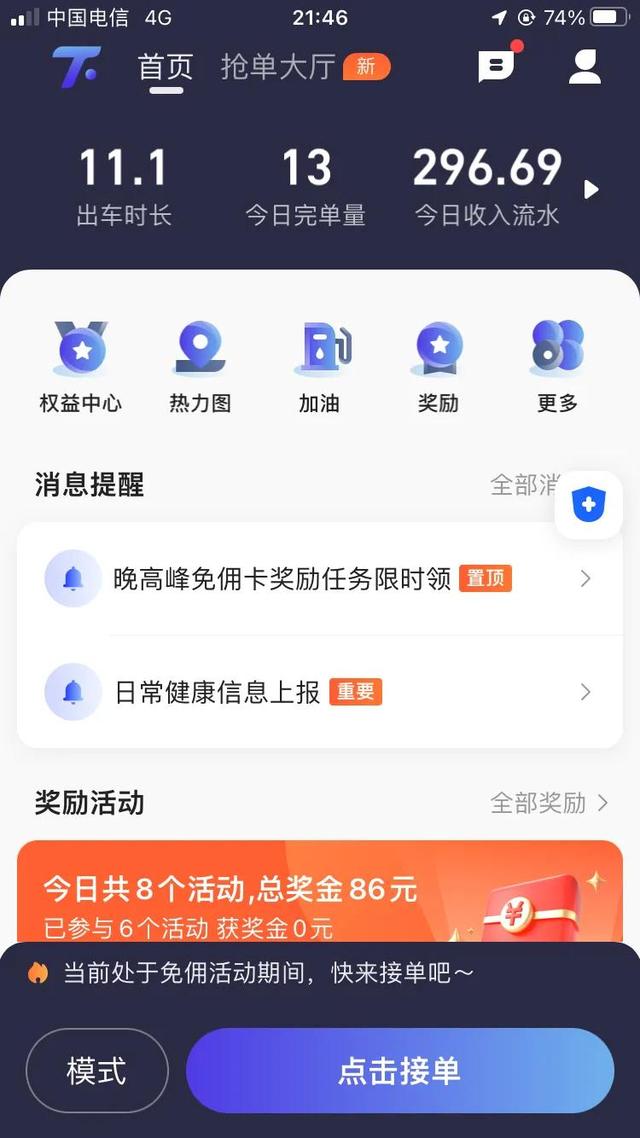Image resolution: width=640 pixels, height=1138 pixels.
Task: Tap the blue shield safety icon
Action: [x=588, y=505]
